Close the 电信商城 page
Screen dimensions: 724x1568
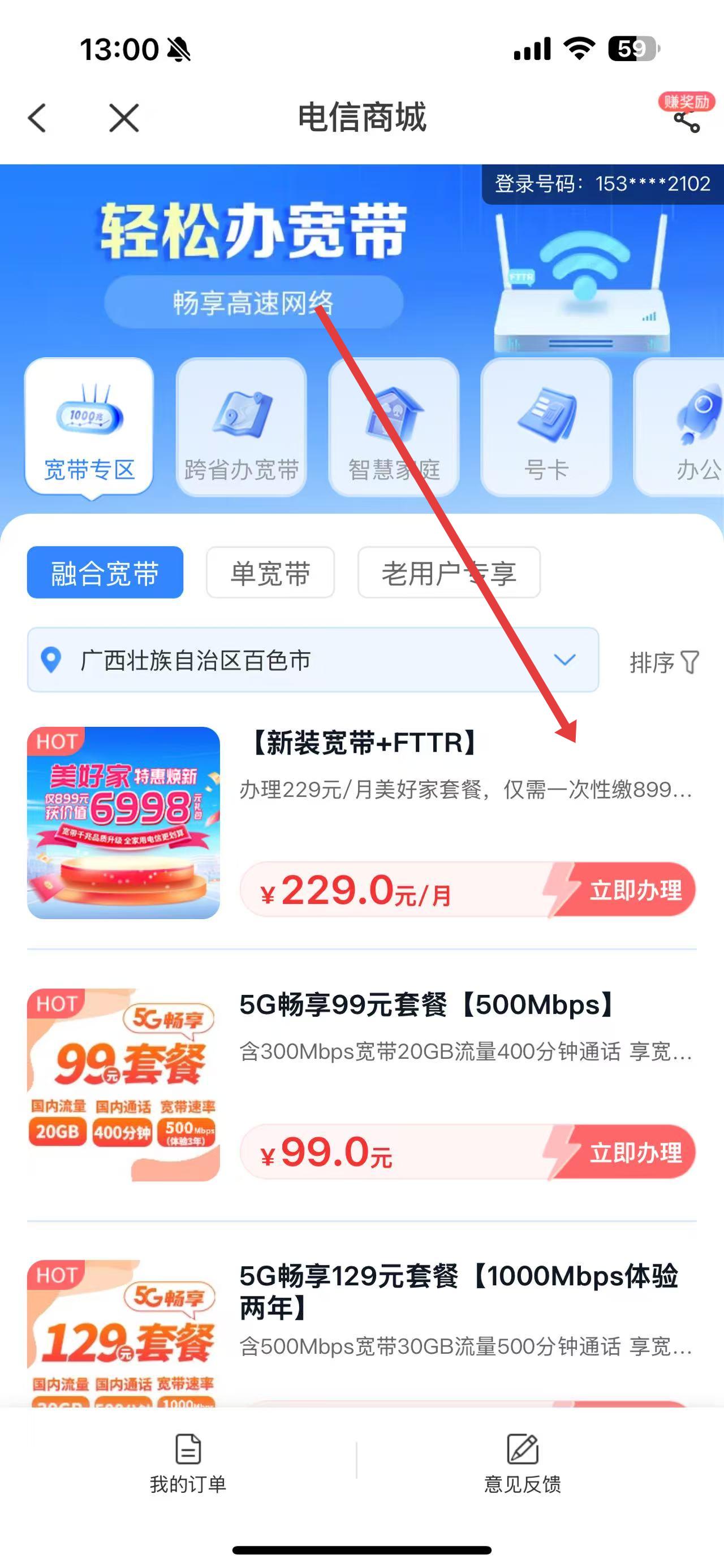pyautogui.click(x=124, y=118)
